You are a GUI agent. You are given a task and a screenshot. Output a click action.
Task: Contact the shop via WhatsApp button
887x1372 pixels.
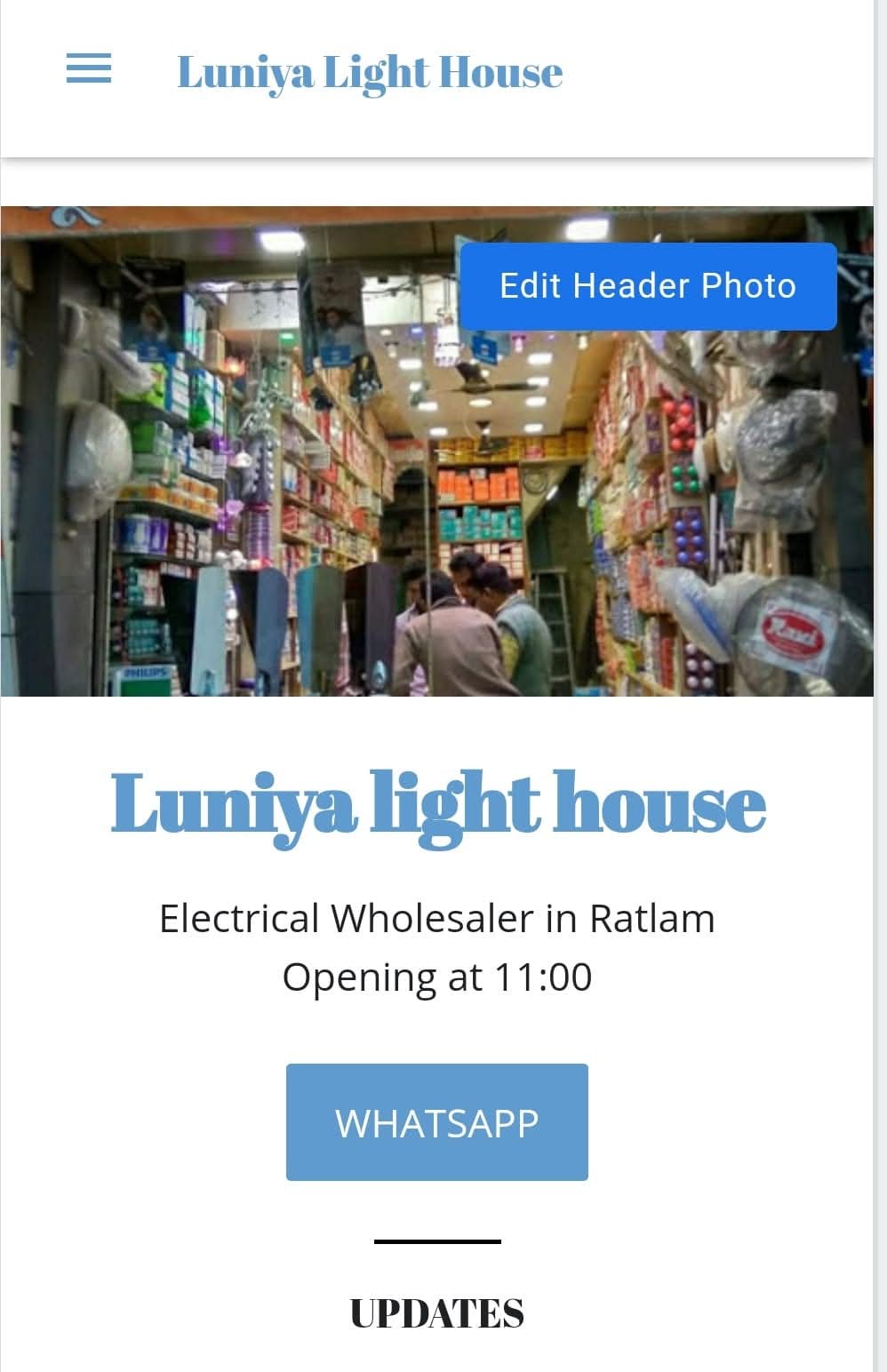436,1122
